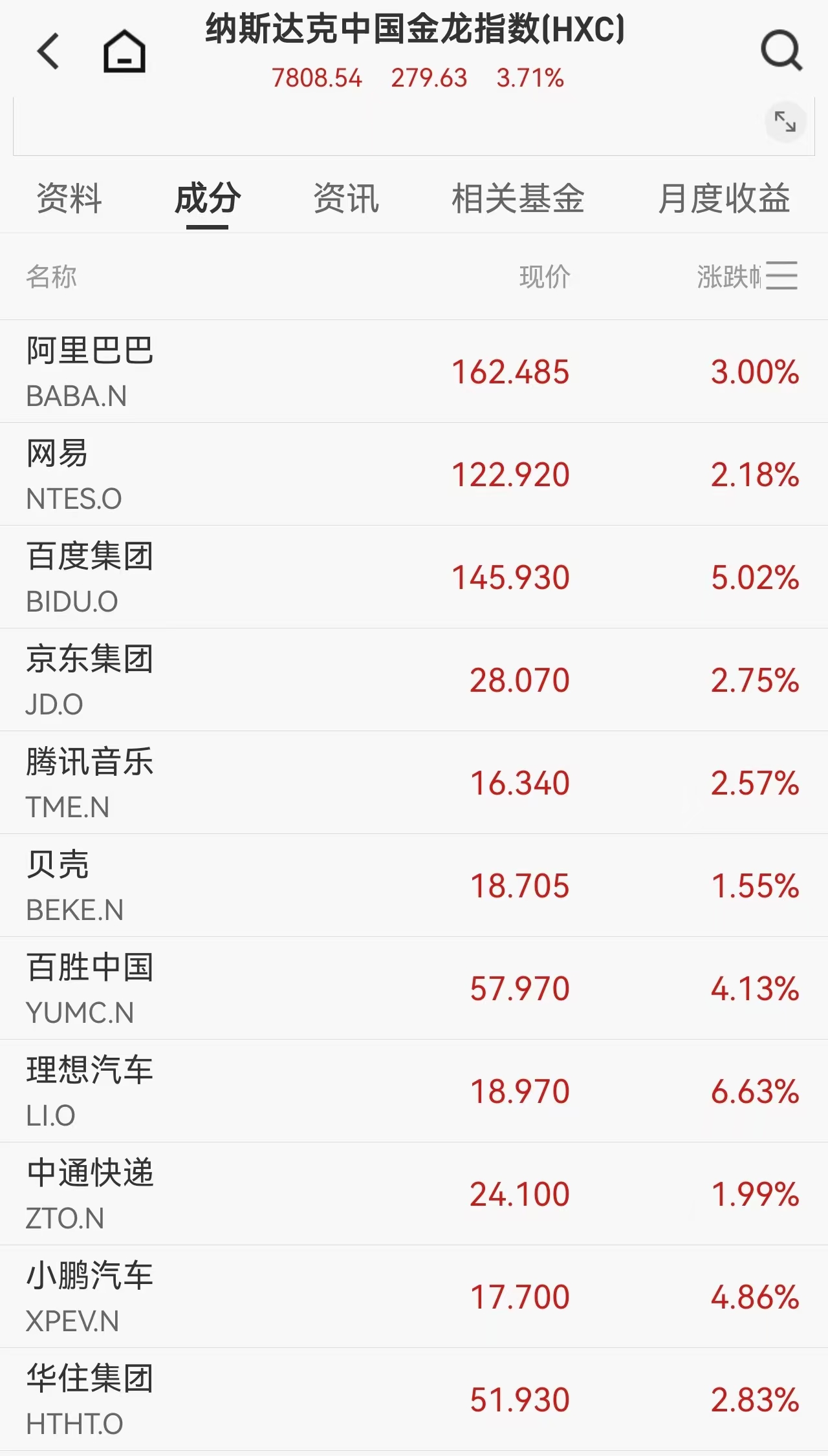Tap the search magnifier icon
Image resolution: width=828 pixels, height=1456 pixels.
point(779,50)
